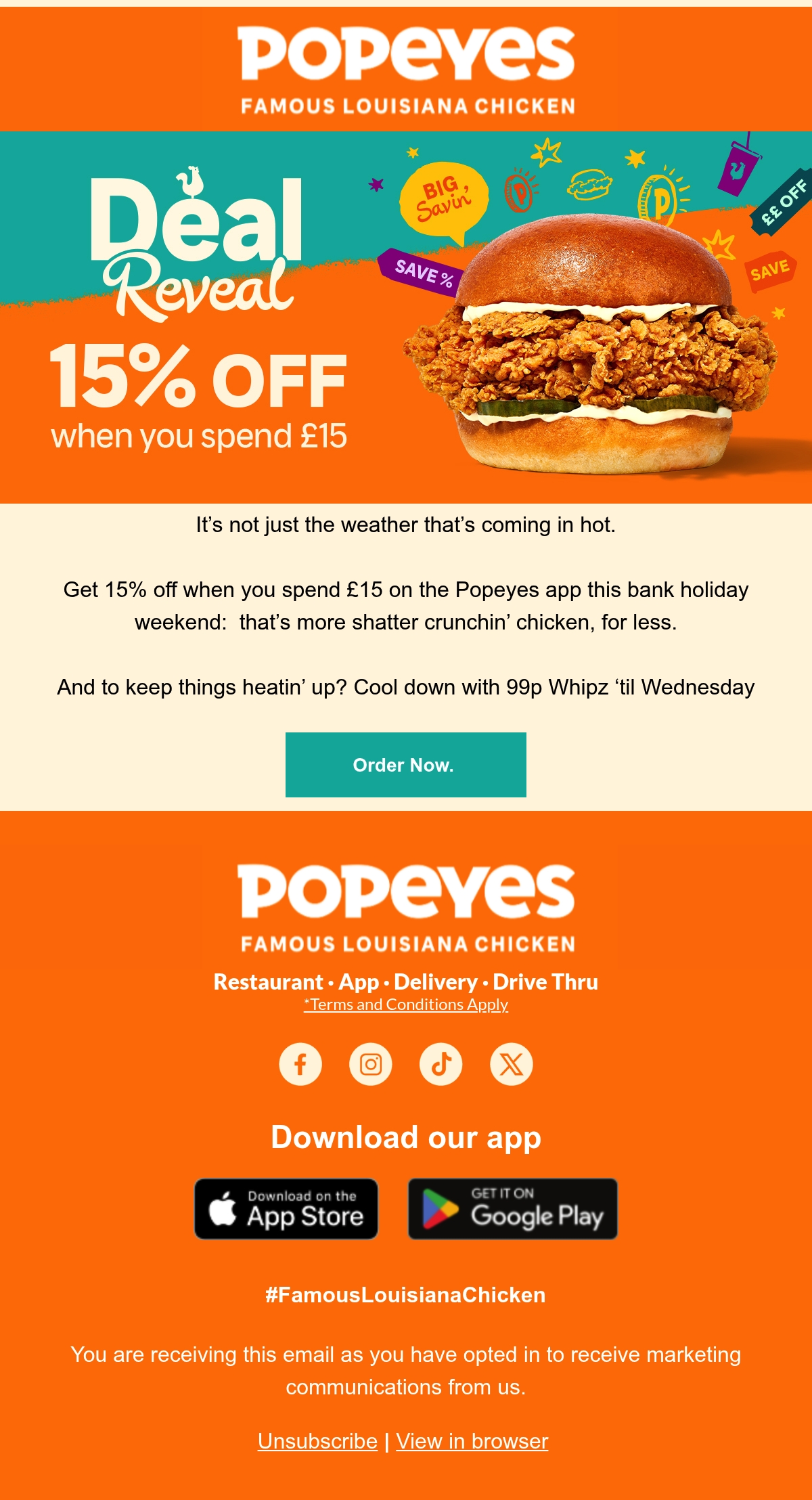Open the Terms and Conditions Apply link
This screenshot has height=1500, width=812.
[406, 1005]
